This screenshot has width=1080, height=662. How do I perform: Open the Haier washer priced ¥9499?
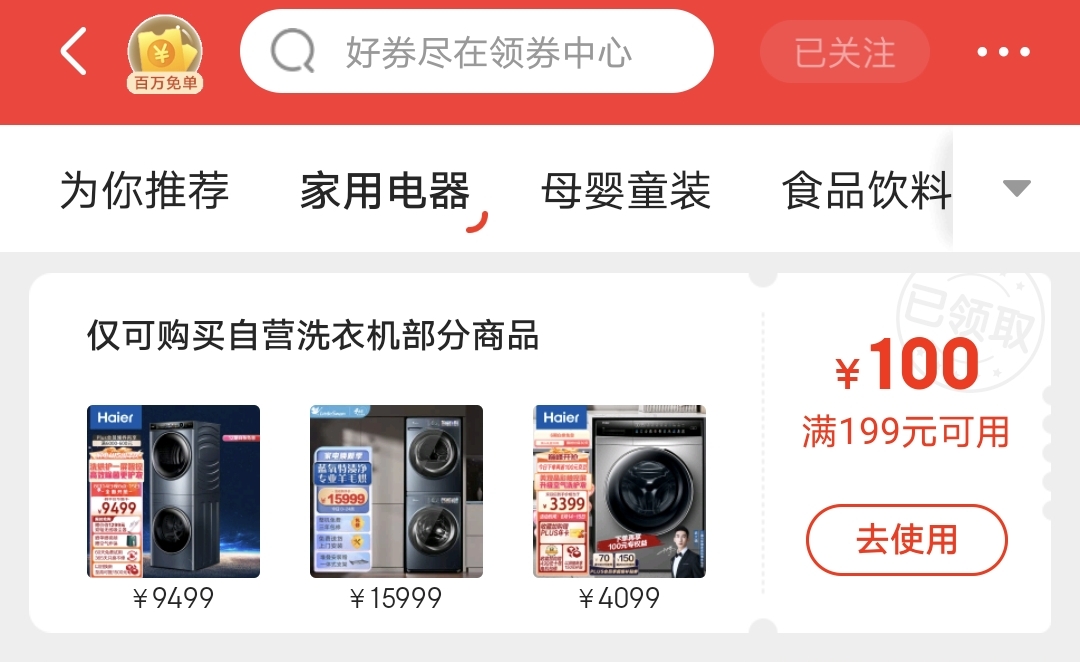pyautogui.click(x=173, y=491)
